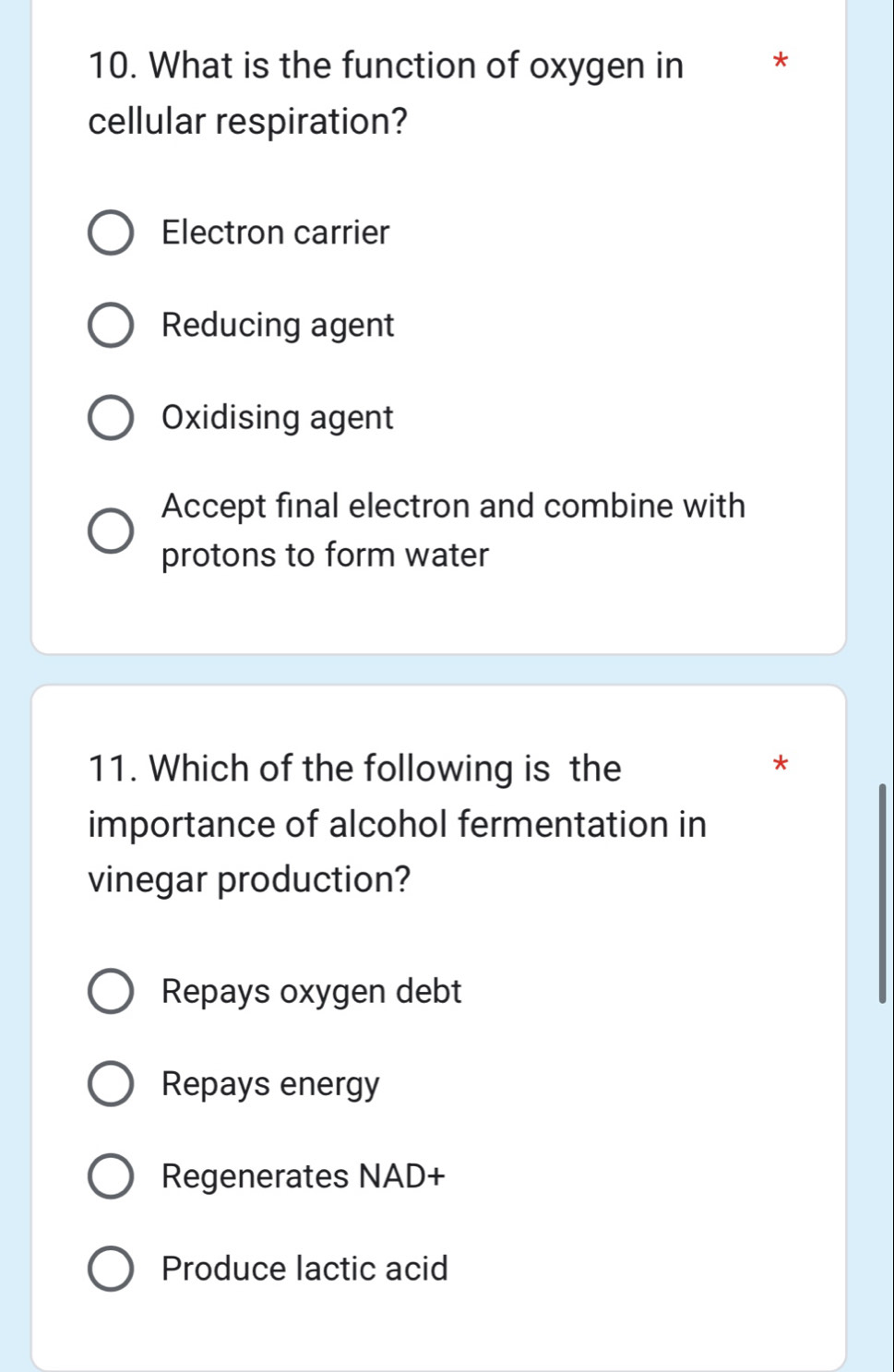Select the "Oxidising agent" option
Screen dimensions: 894x1372
point(110,417)
